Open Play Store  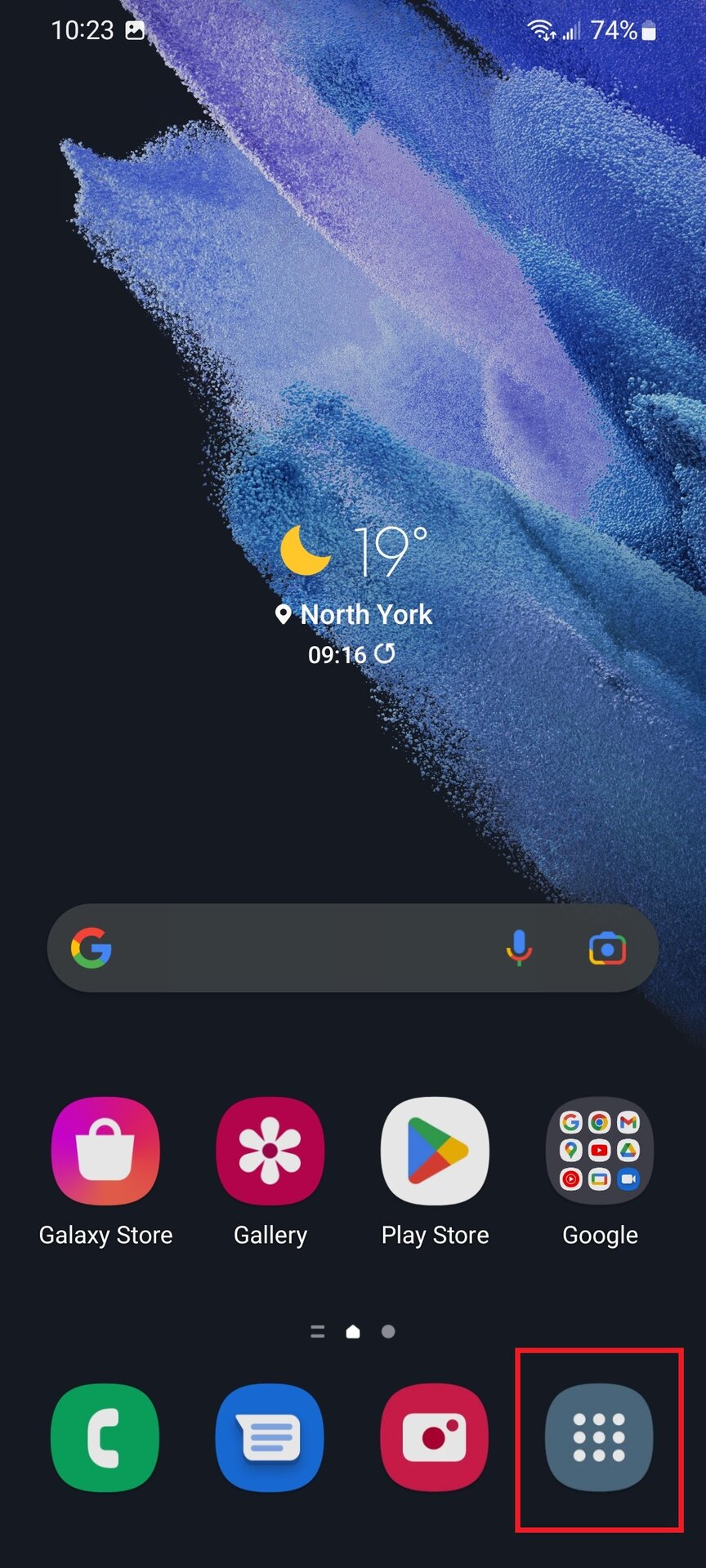pos(435,1151)
